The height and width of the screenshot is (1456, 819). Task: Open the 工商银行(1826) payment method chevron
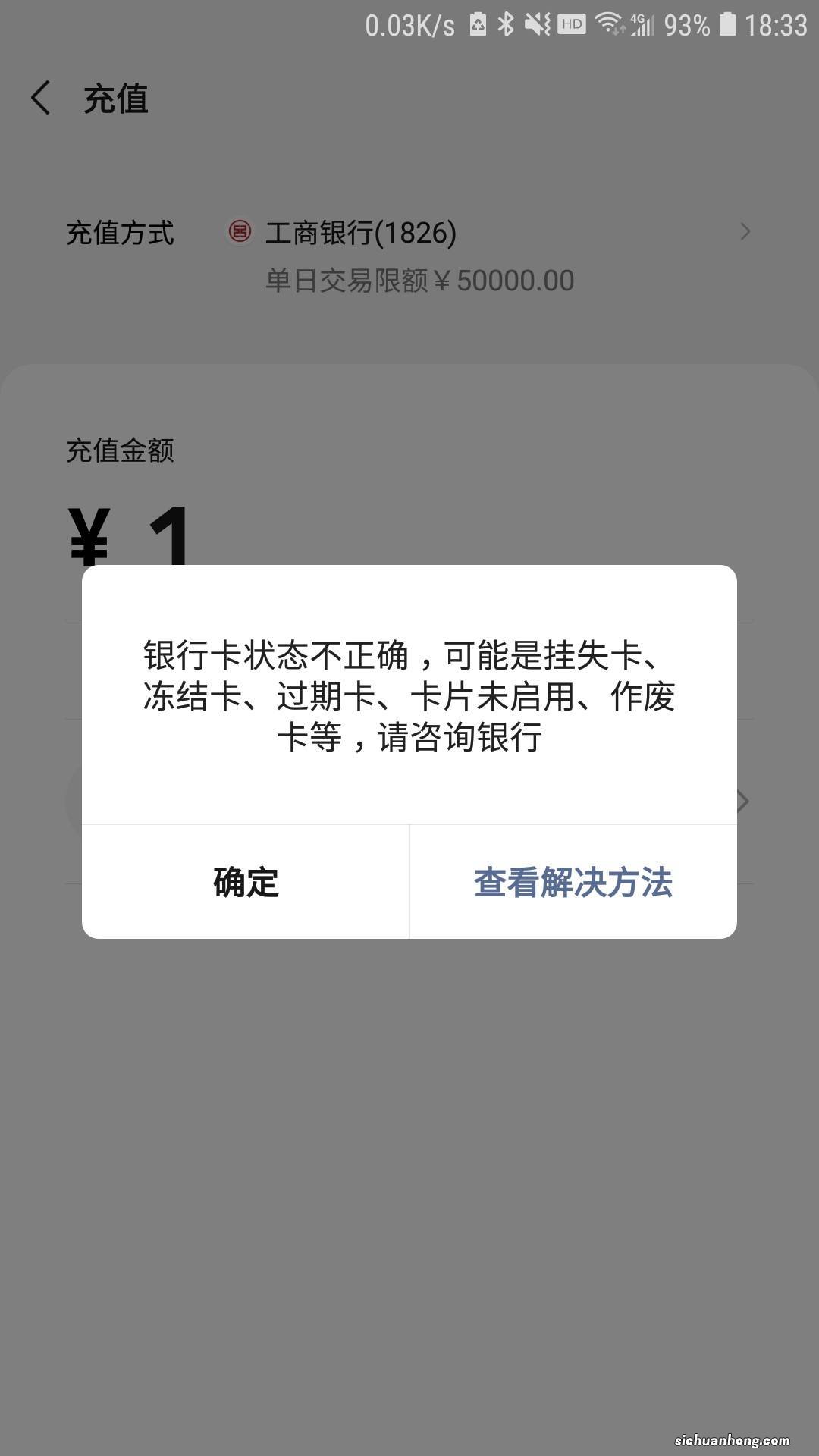point(745,232)
